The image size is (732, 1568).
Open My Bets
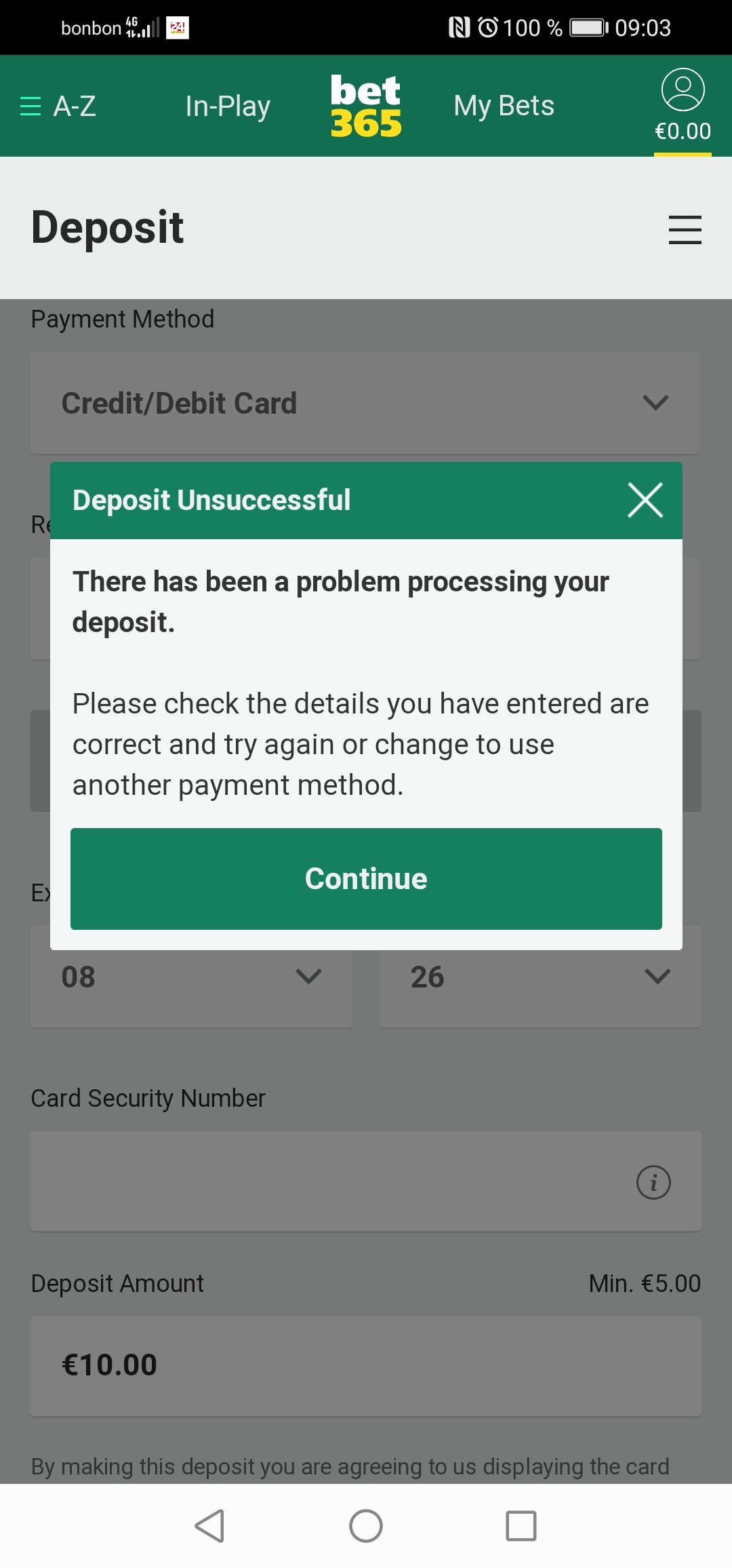(504, 106)
